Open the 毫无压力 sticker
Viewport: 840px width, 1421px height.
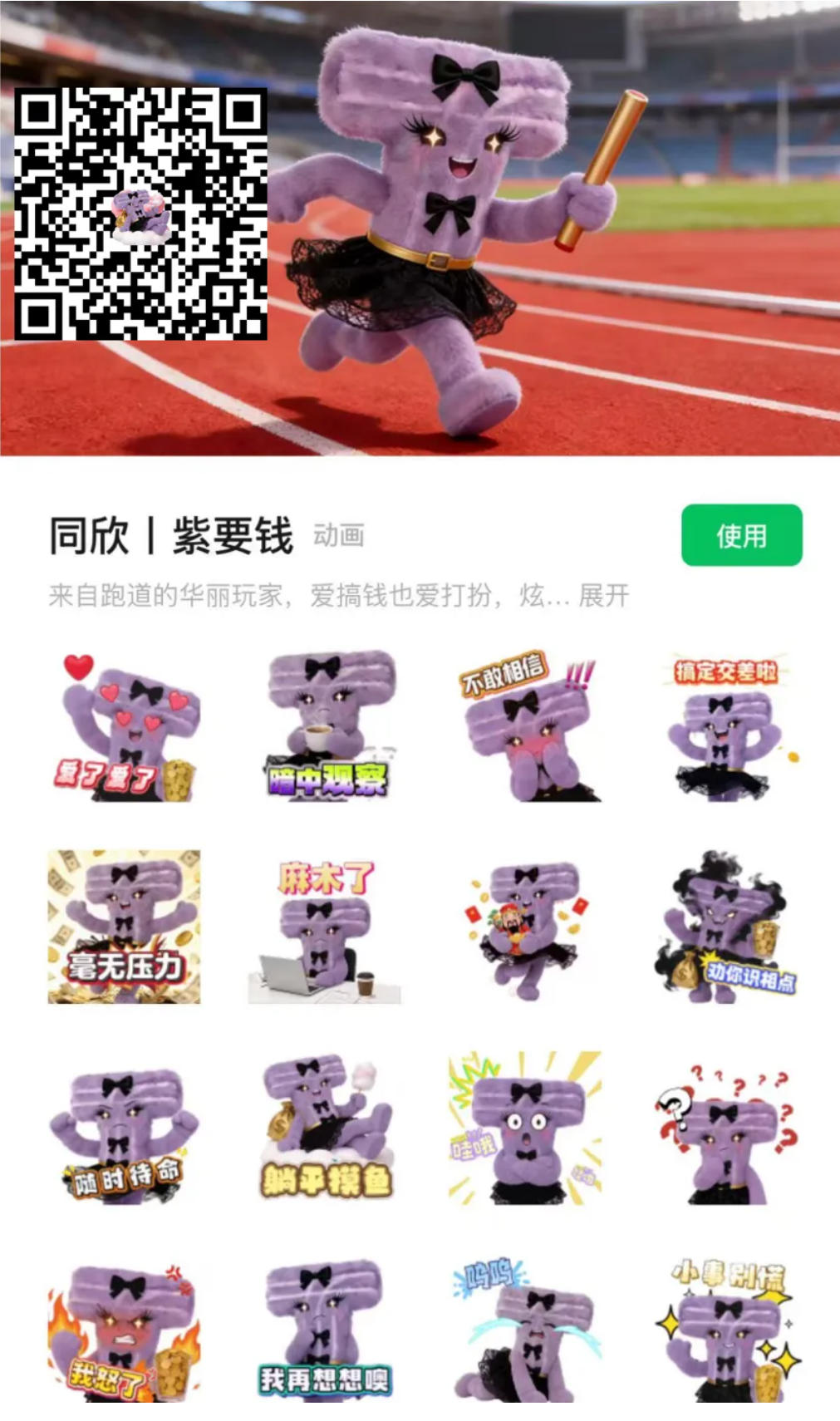click(125, 927)
